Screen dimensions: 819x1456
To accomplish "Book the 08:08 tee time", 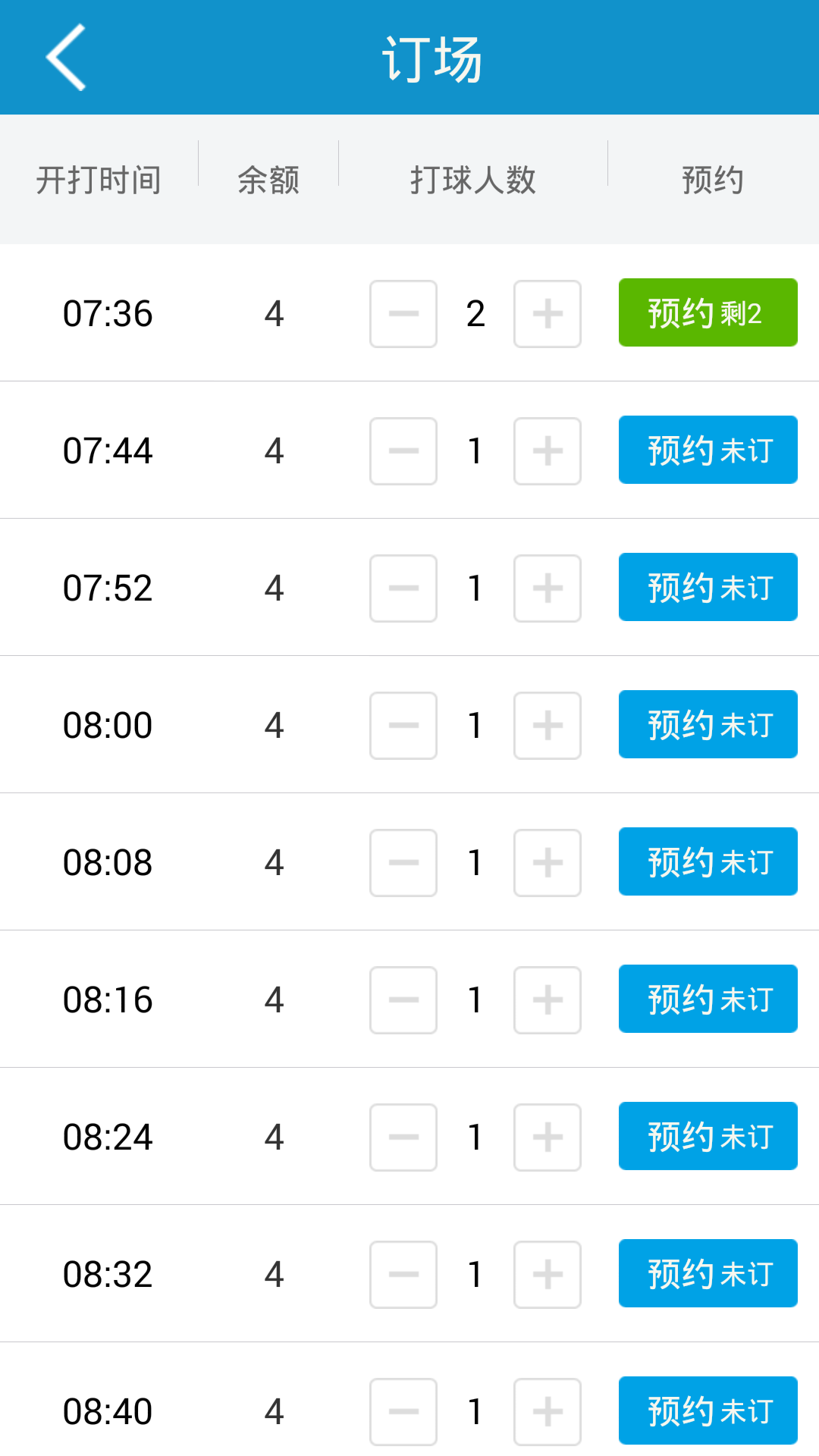I will point(708,861).
